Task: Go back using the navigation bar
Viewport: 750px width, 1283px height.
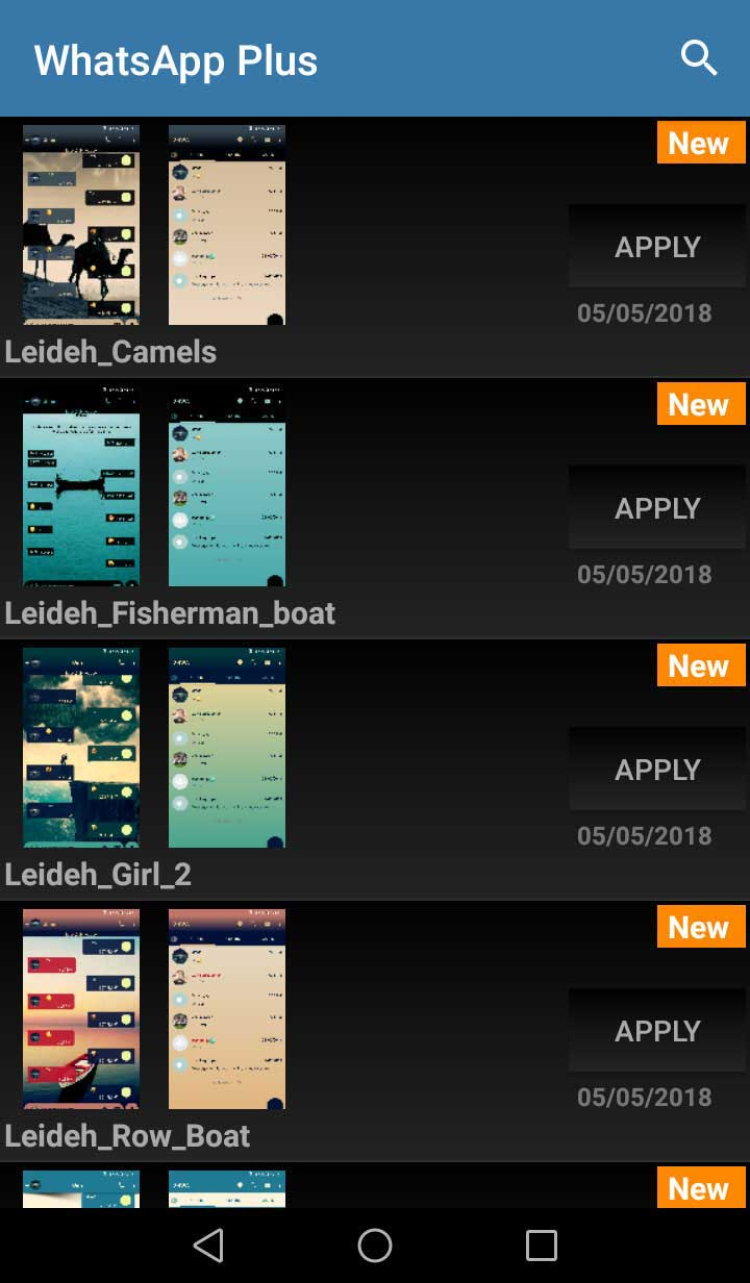Action: (x=208, y=1245)
